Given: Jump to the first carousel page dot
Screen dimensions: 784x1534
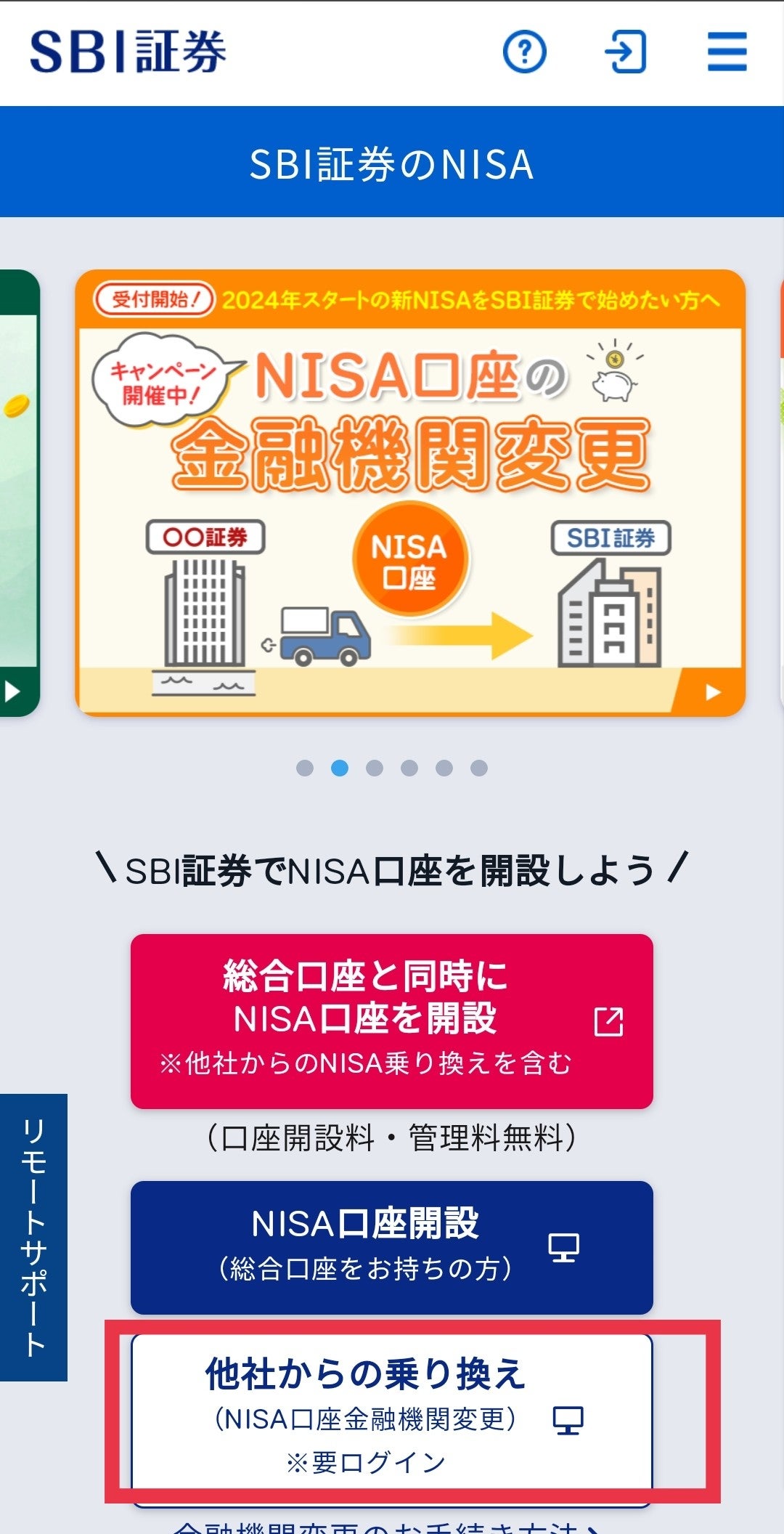Looking at the screenshot, I should (305, 768).
